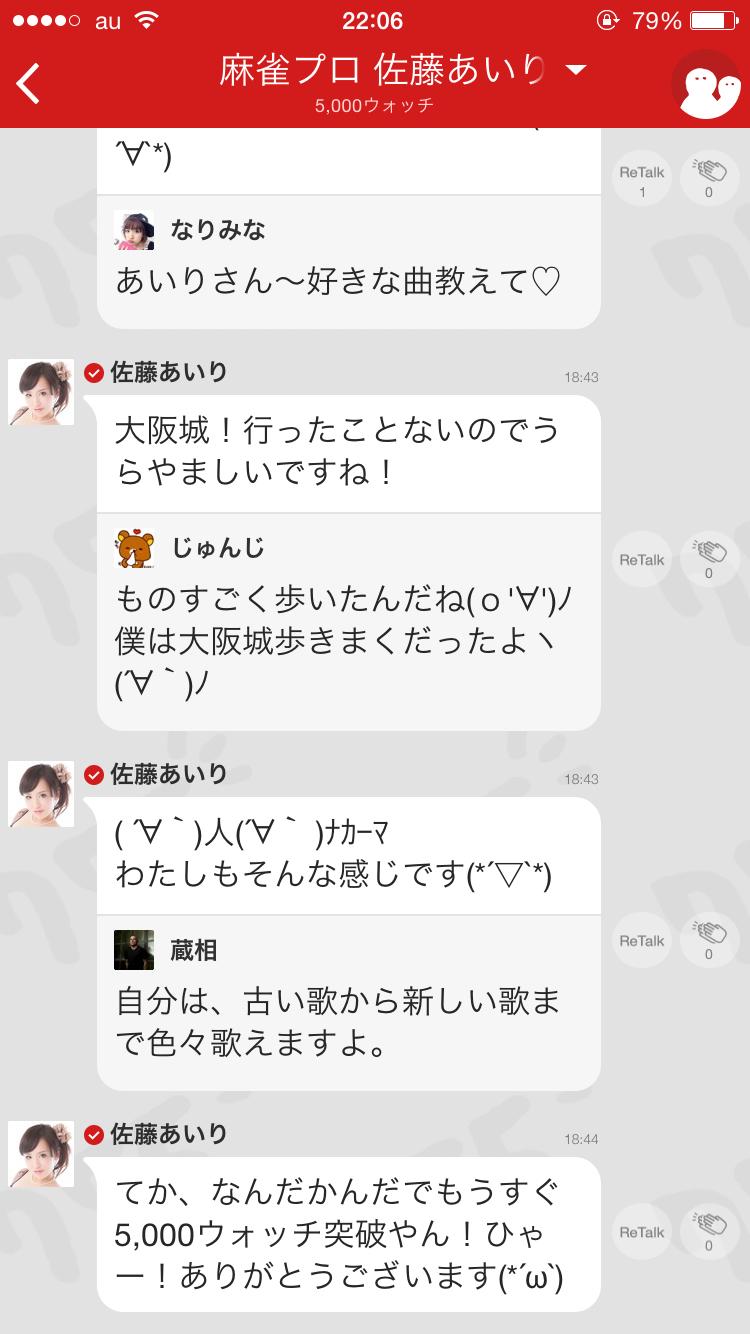View なりみな's avatar picture
Image resolution: width=750 pixels, height=1334 pixels.
click(x=132, y=230)
